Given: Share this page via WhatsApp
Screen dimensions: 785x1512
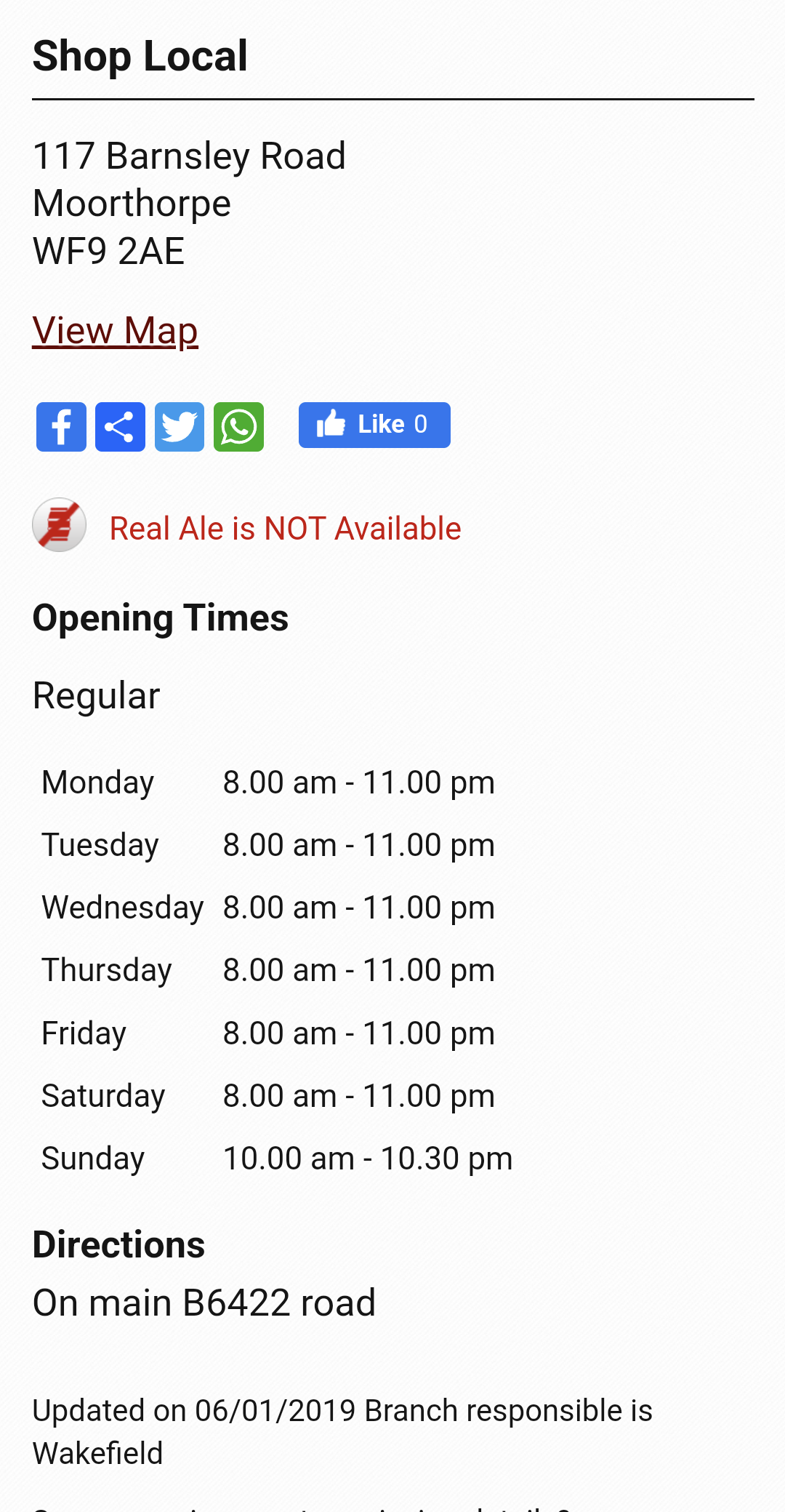Looking at the screenshot, I should click(x=238, y=427).
